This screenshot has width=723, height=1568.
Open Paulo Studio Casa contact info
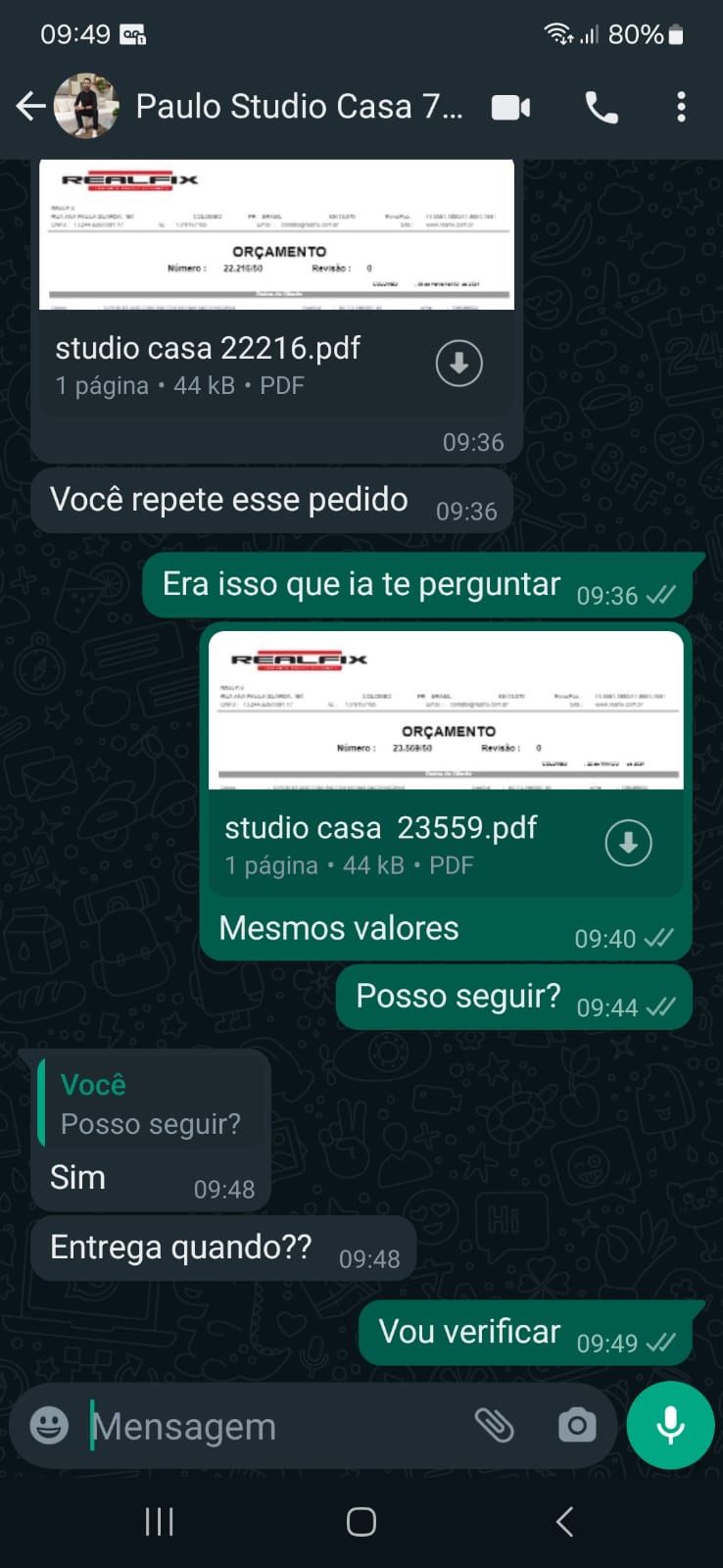point(299,107)
